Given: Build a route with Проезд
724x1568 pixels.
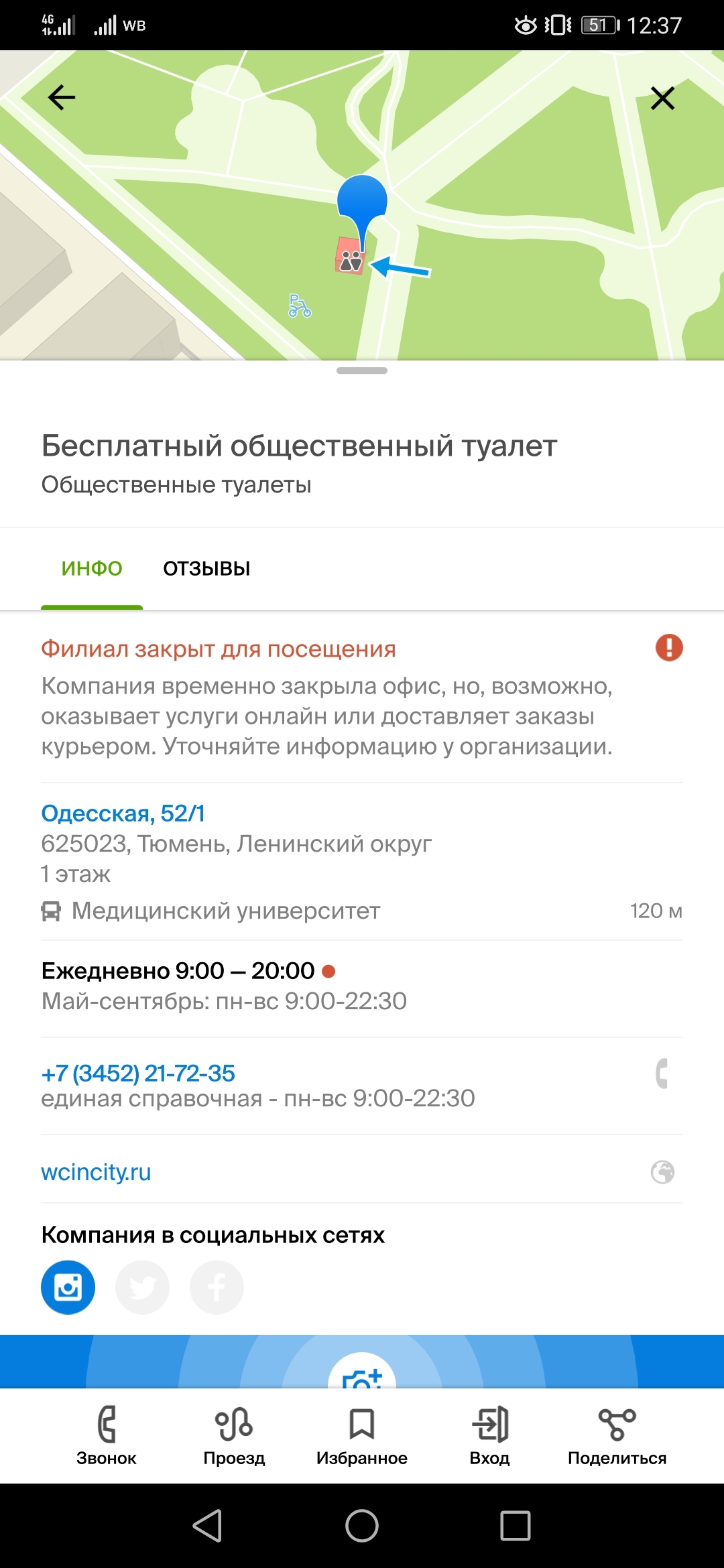Looking at the screenshot, I should (234, 1435).
